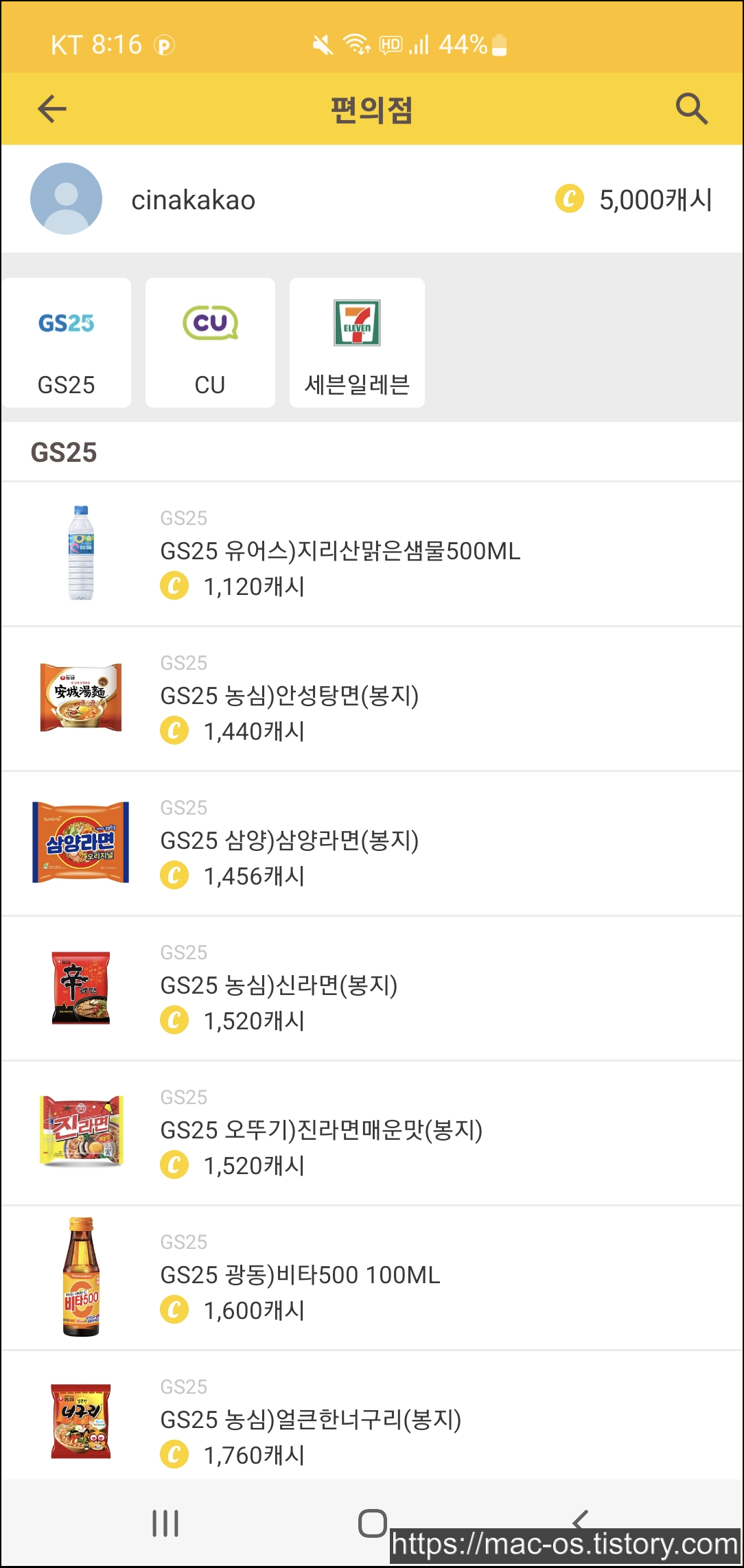Tap the system recent apps button

click(x=165, y=1524)
